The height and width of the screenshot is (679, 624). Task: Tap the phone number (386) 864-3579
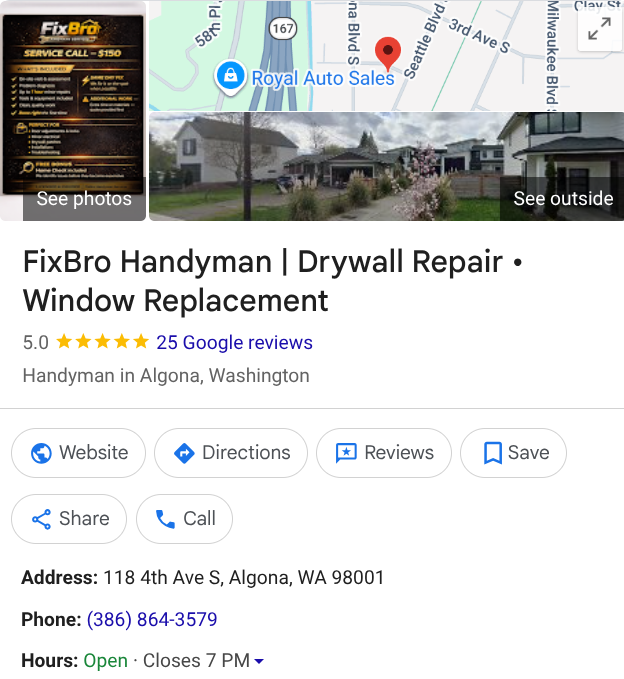152,619
